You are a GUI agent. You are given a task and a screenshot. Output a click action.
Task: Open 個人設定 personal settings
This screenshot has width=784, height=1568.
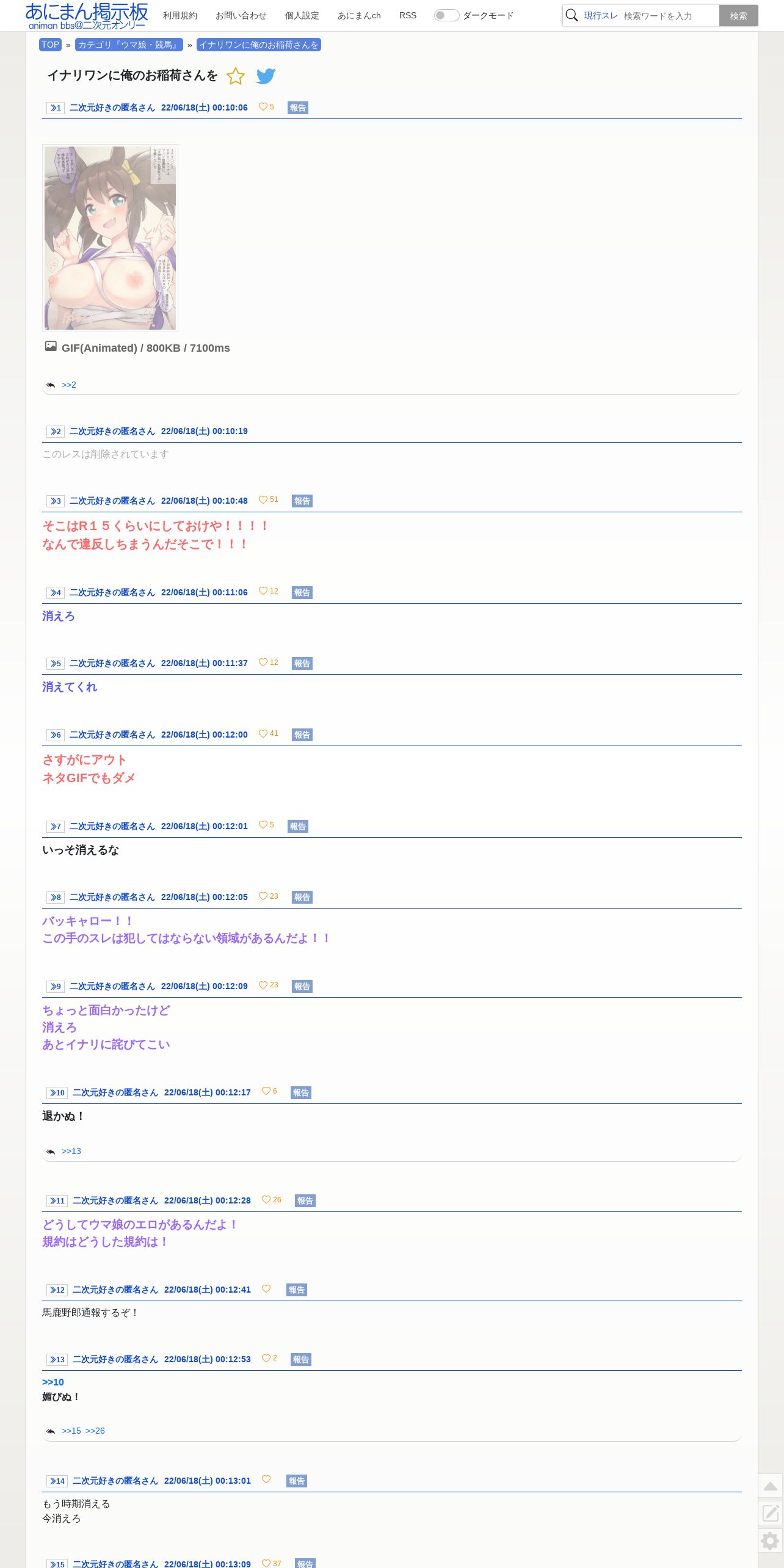tap(302, 15)
